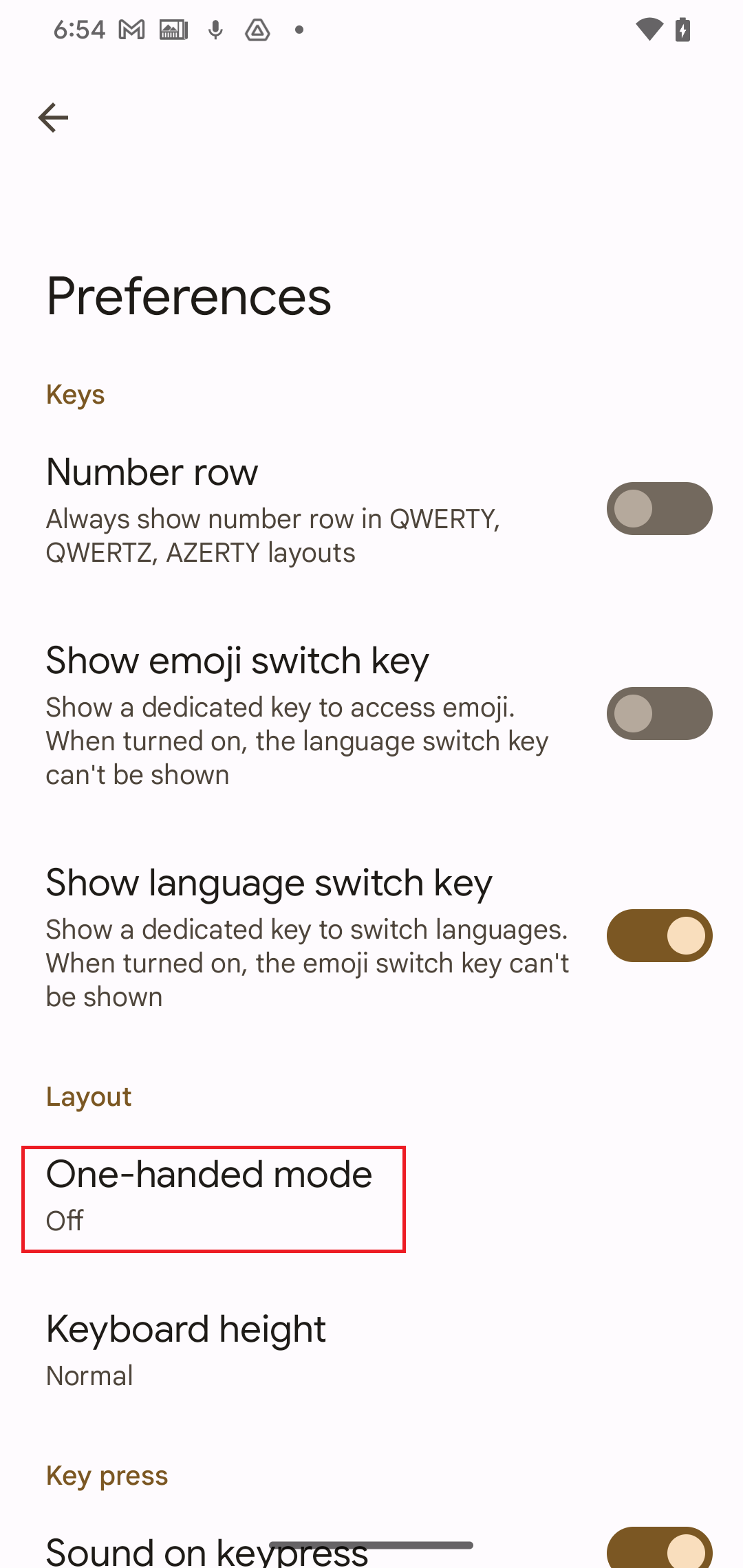Disable Show language switch key toggle
Image resolution: width=743 pixels, height=1568 pixels.
pyautogui.click(x=659, y=936)
